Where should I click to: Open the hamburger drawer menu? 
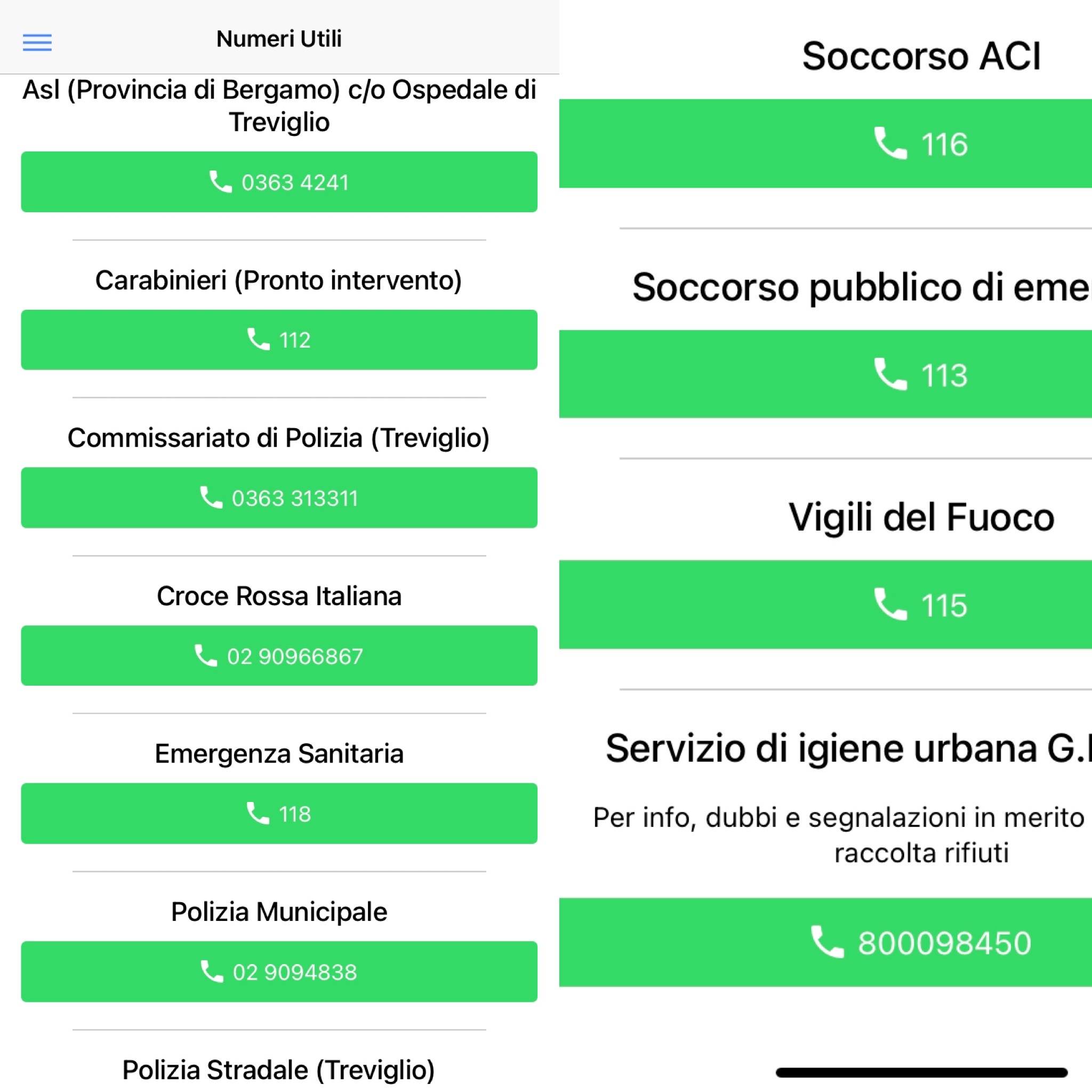coord(37,42)
